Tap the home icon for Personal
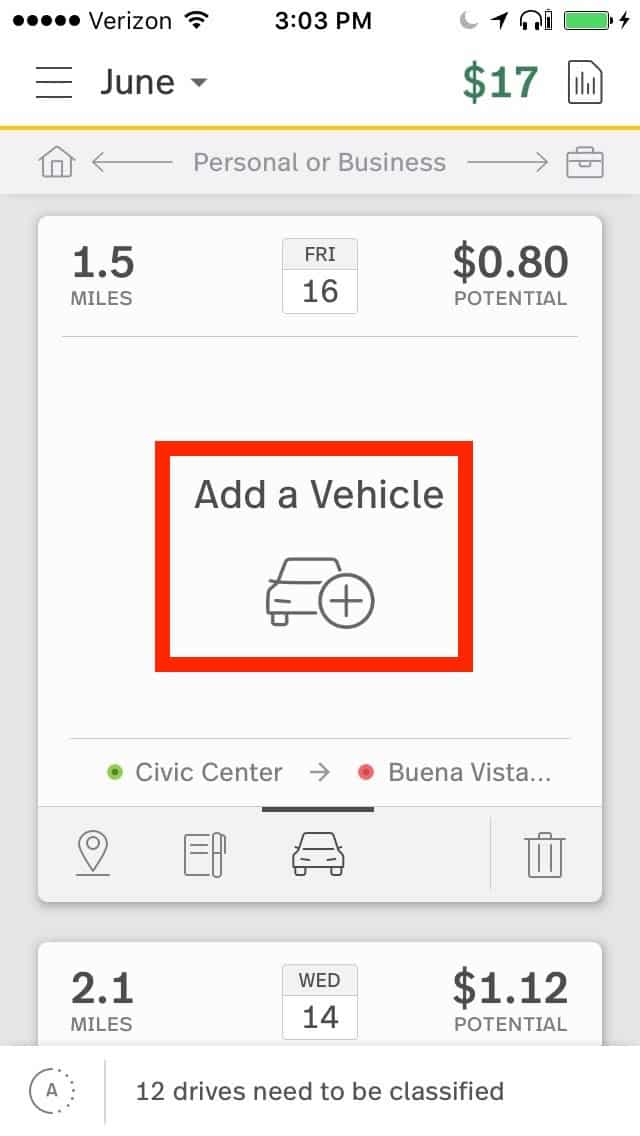The image size is (640, 1136). (57, 162)
